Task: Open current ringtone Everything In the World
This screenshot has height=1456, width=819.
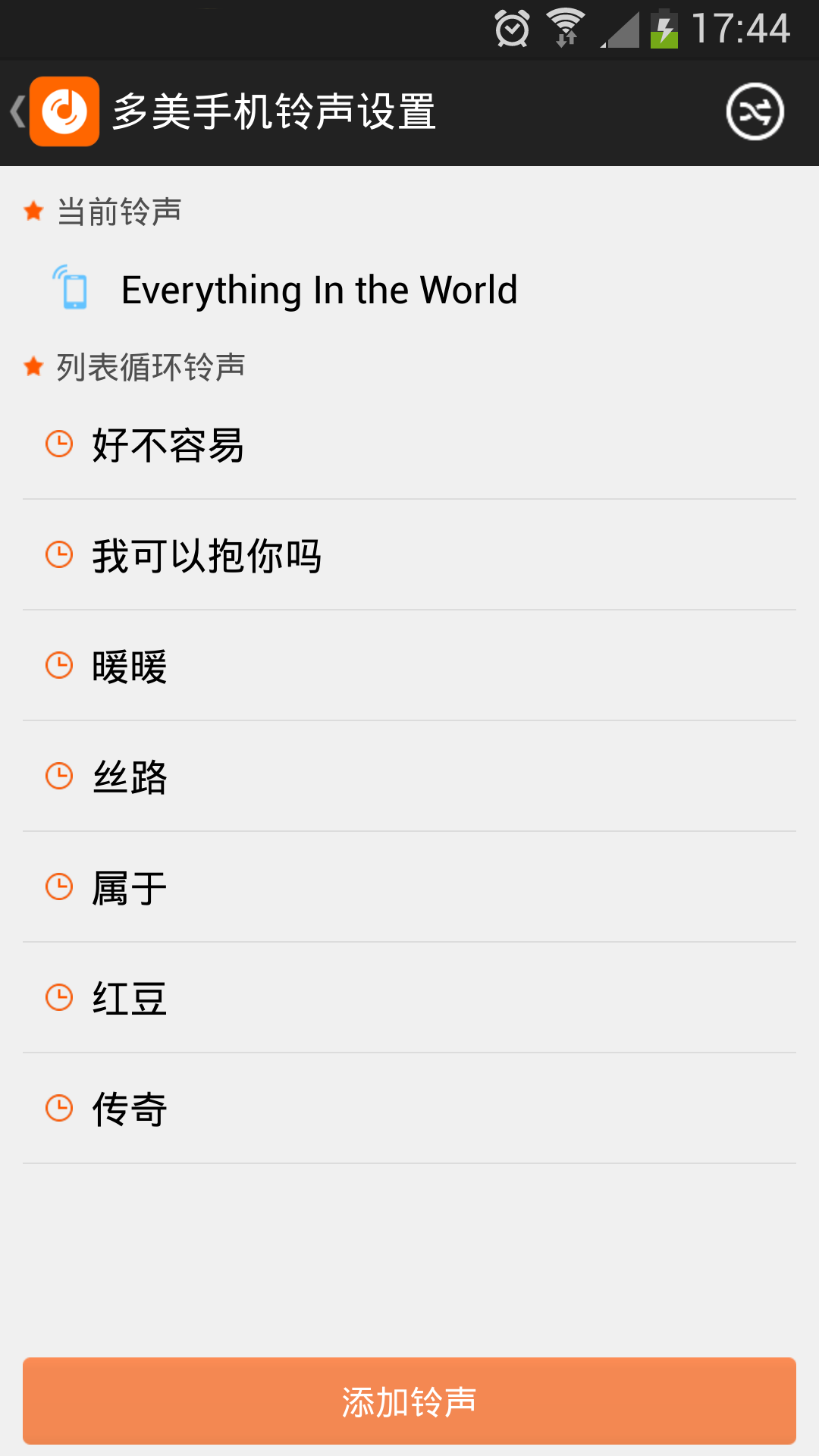Action: point(409,290)
